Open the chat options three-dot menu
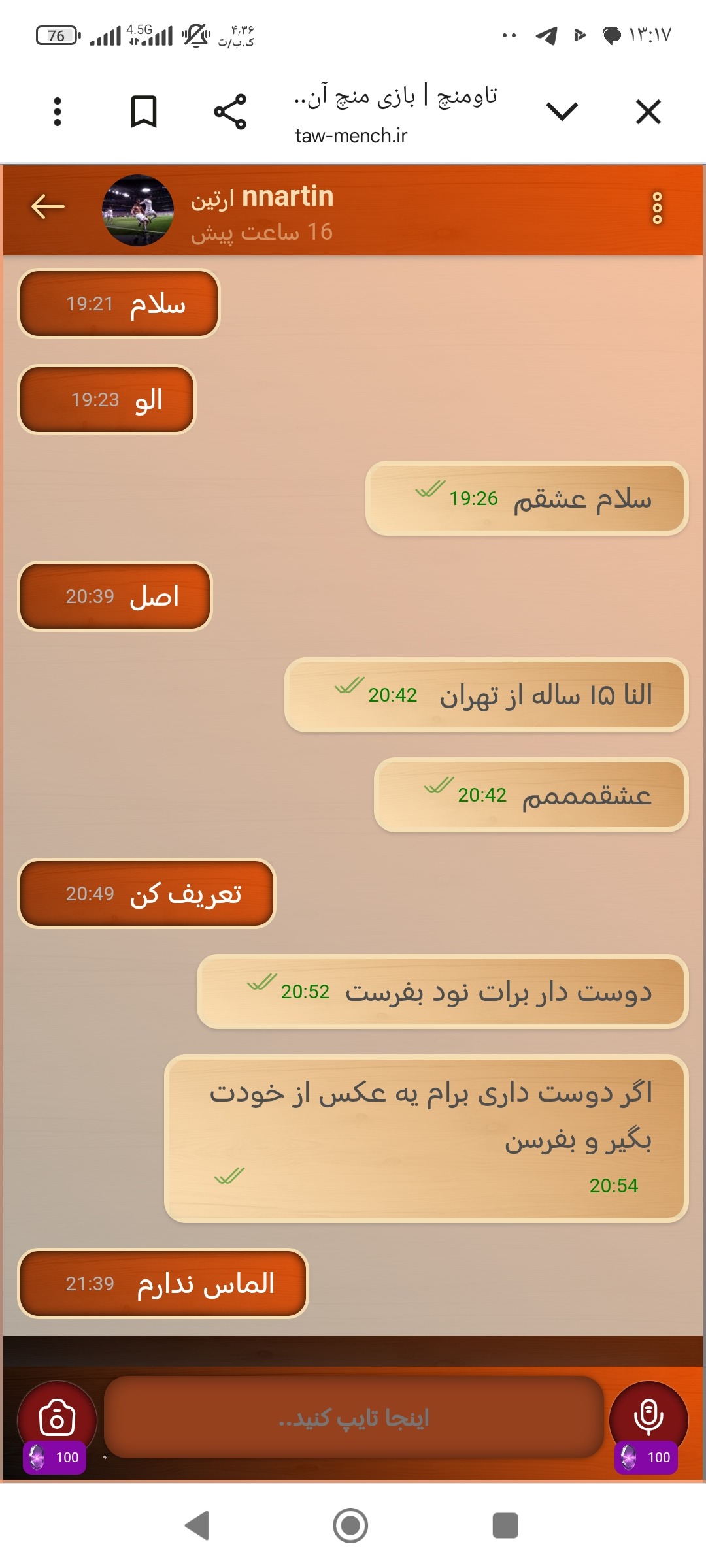 coord(657,208)
